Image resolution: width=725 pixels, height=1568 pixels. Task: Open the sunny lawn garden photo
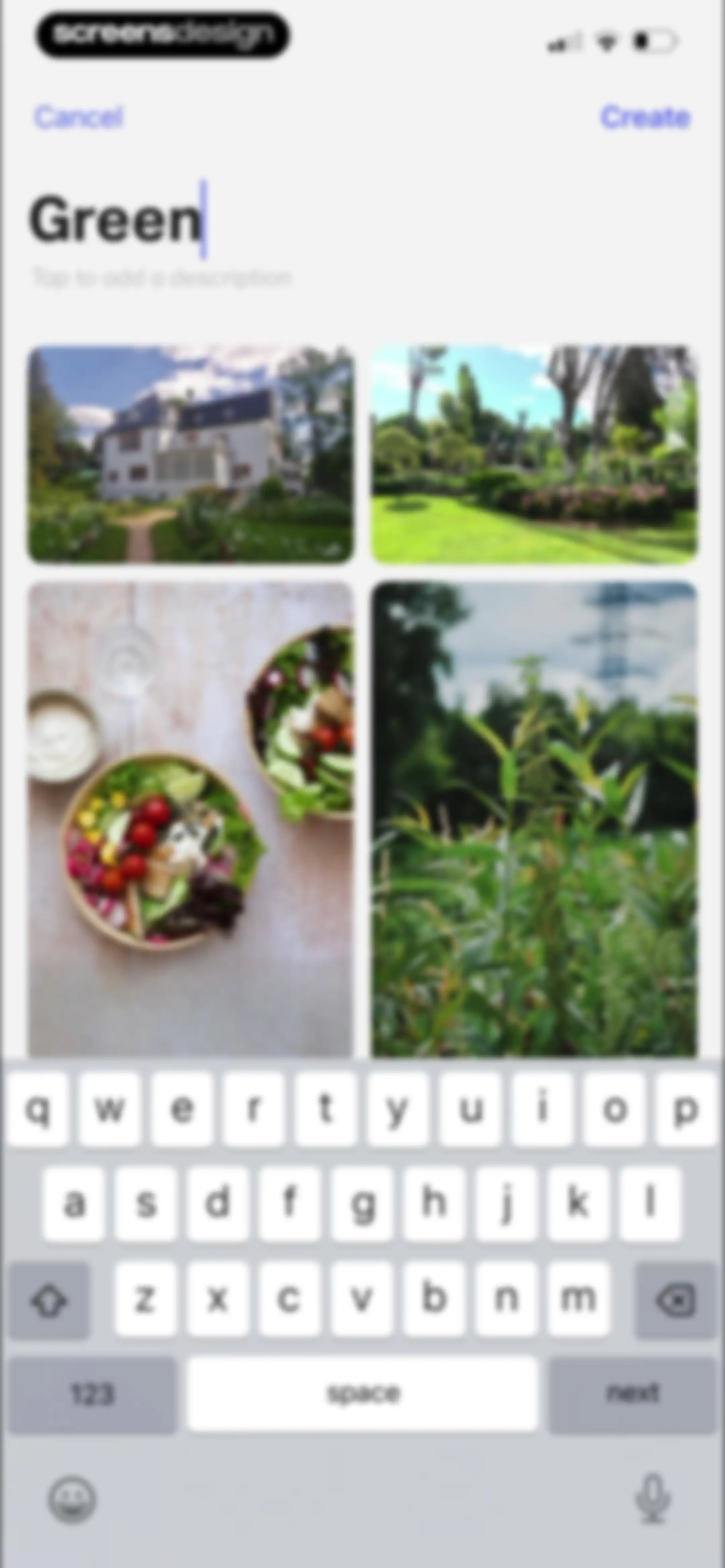pos(534,454)
